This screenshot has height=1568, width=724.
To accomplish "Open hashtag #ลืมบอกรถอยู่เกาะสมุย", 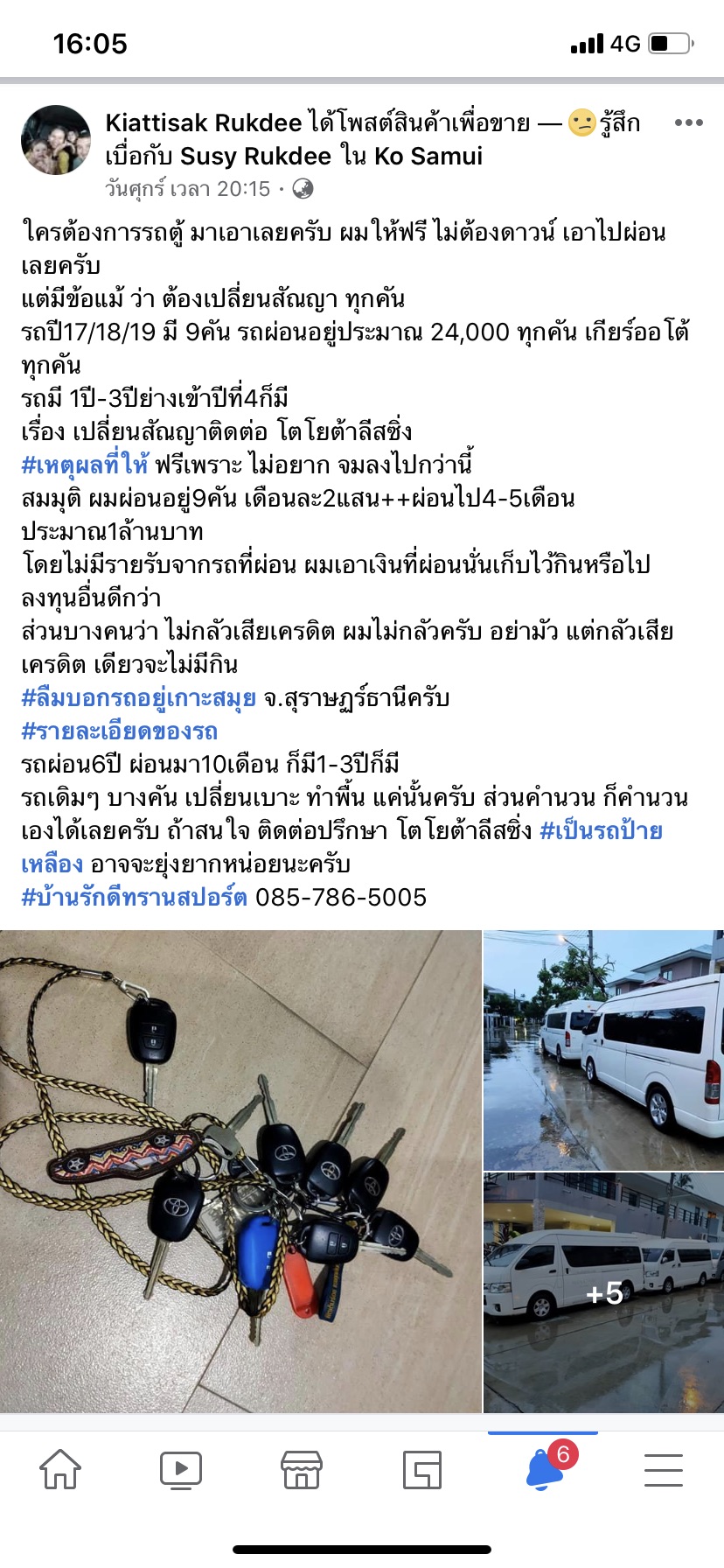I will click(138, 698).
